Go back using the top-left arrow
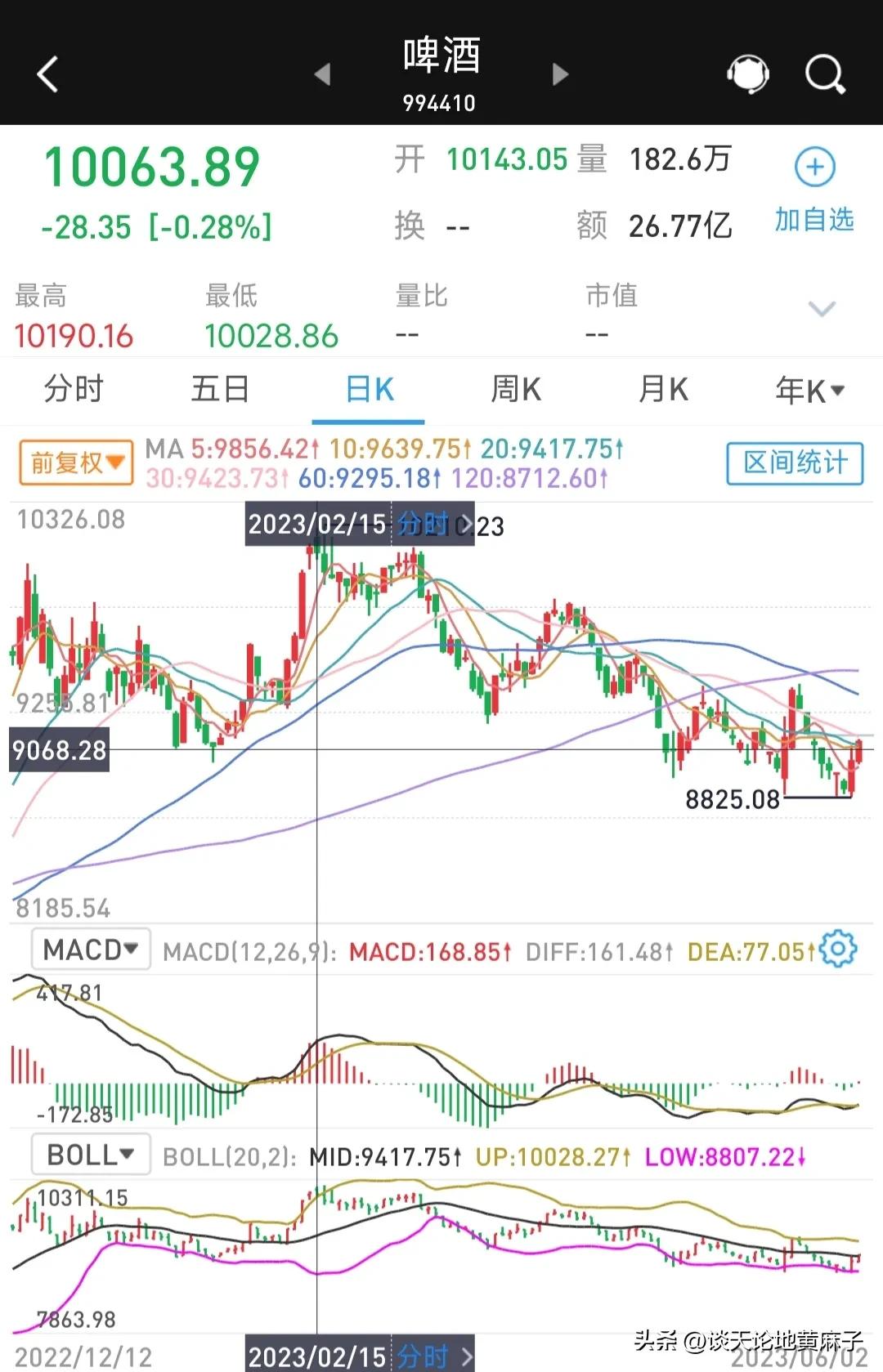Screen dimensions: 883x1372 click(x=48, y=74)
